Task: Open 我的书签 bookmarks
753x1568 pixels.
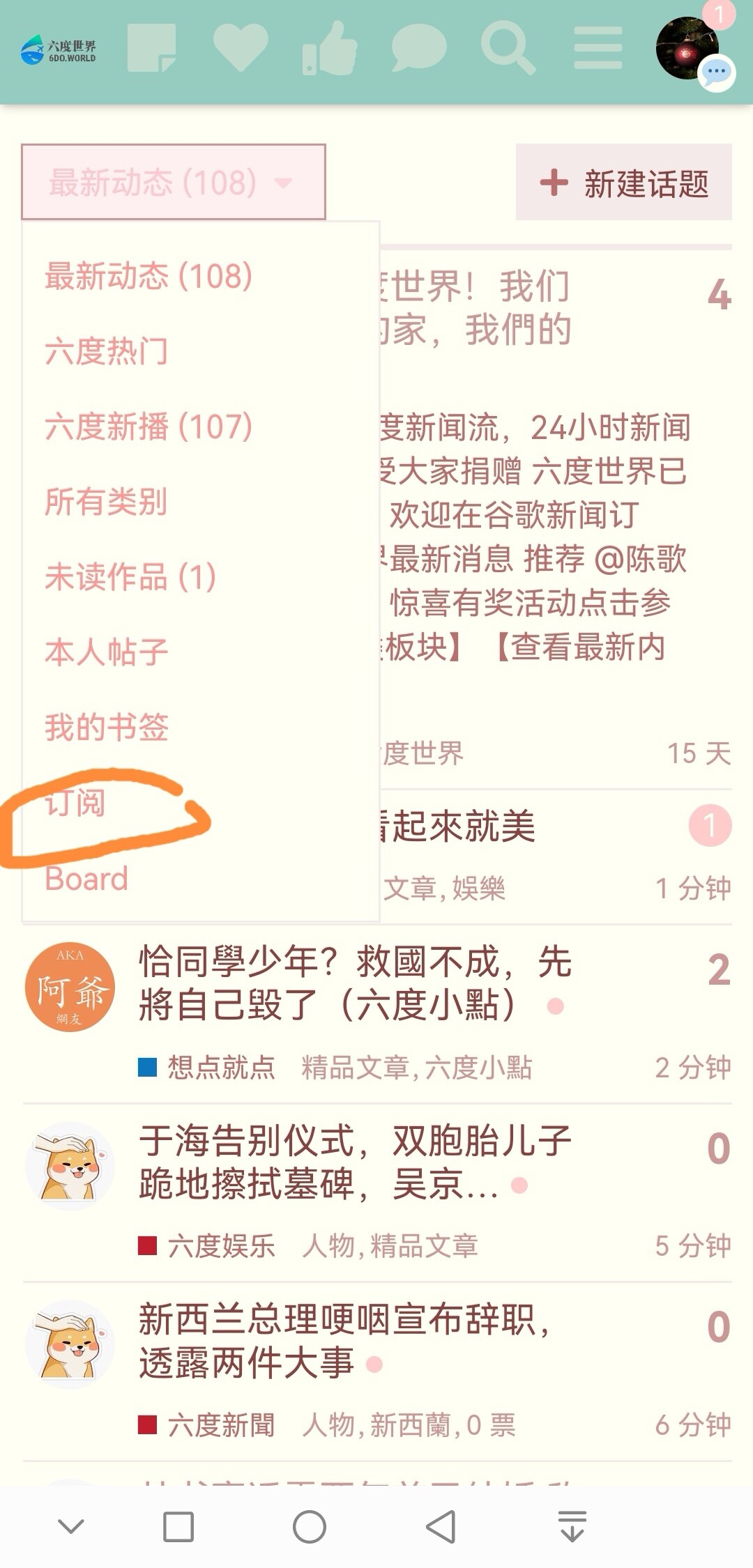Action: click(x=107, y=727)
